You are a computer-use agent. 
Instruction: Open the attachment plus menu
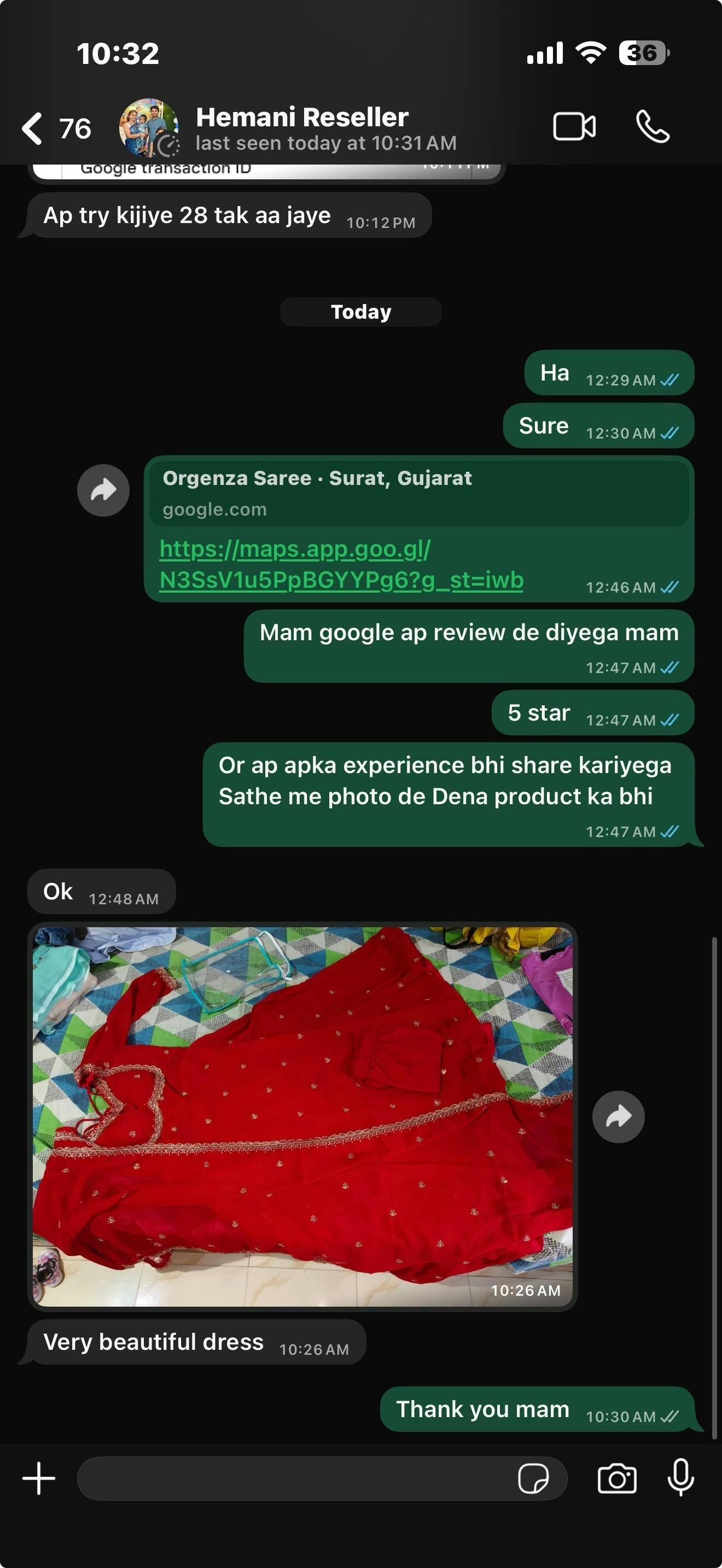(x=39, y=1478)
